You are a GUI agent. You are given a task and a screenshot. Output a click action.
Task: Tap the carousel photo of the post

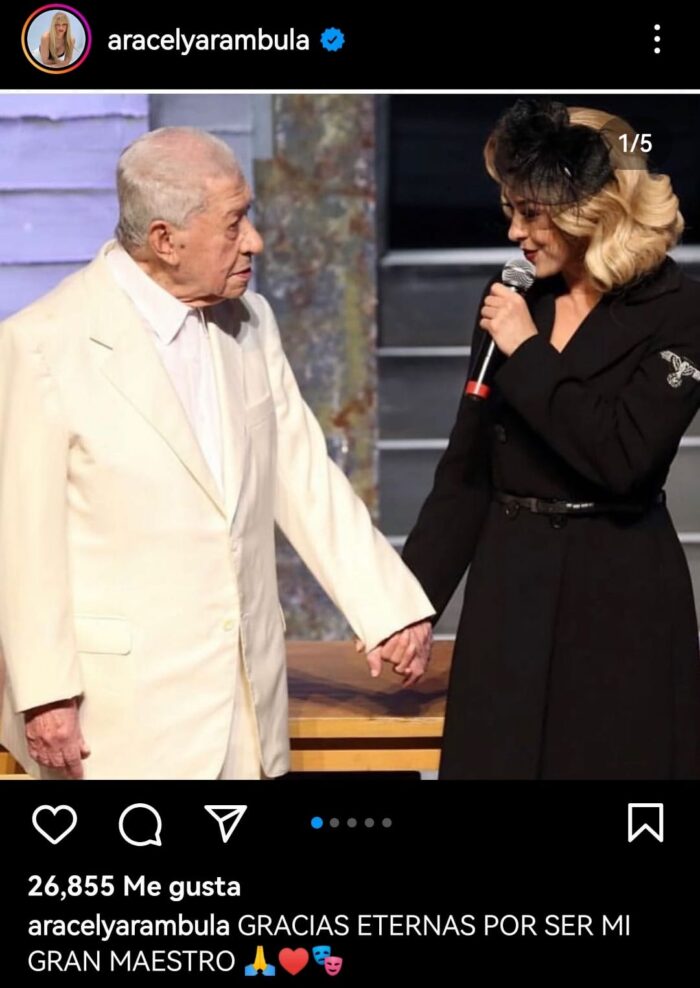pos(350,436)
